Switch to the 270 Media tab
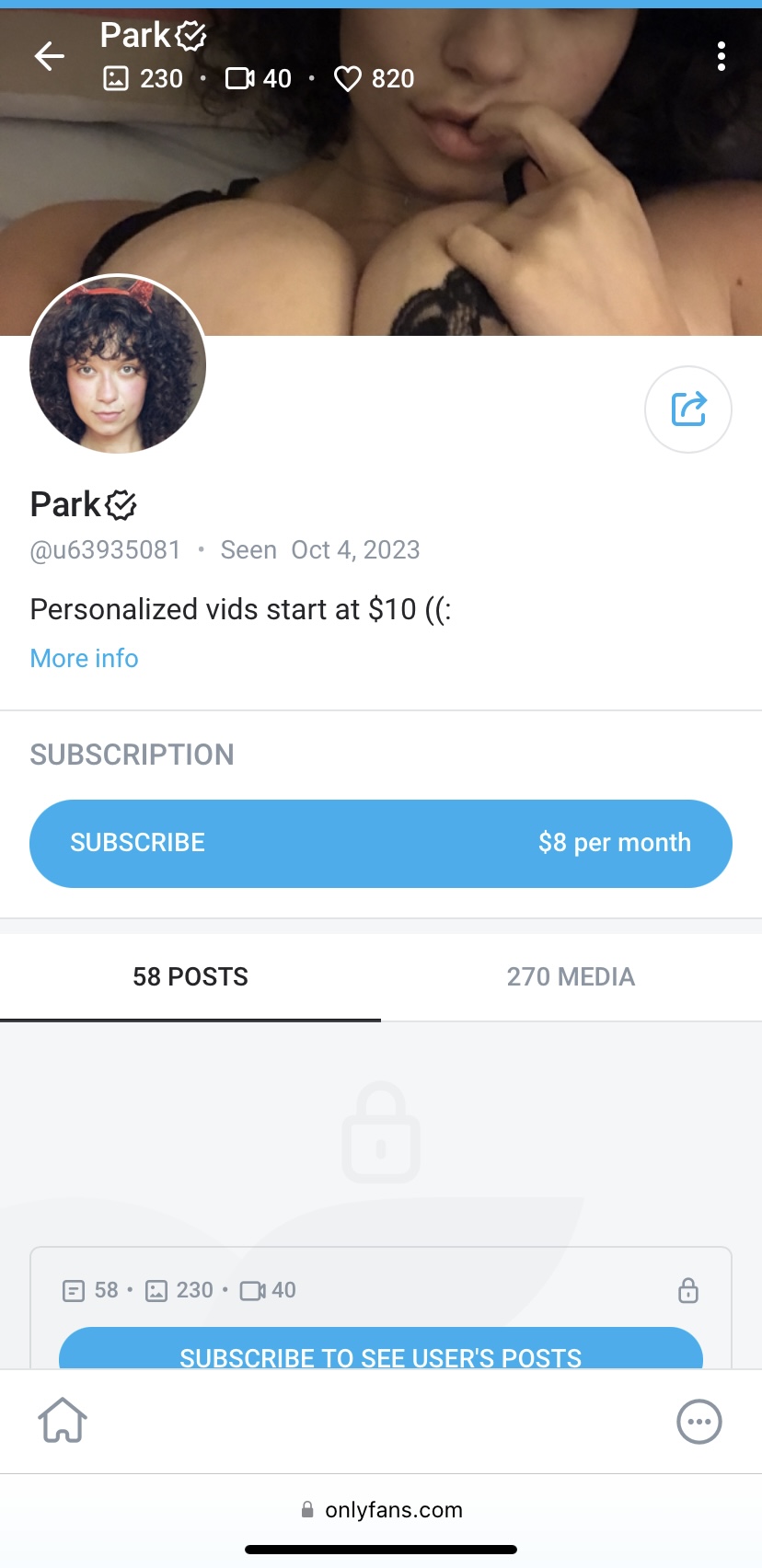762x1568 pixels. pyautogui.click(x=571, y=977)
